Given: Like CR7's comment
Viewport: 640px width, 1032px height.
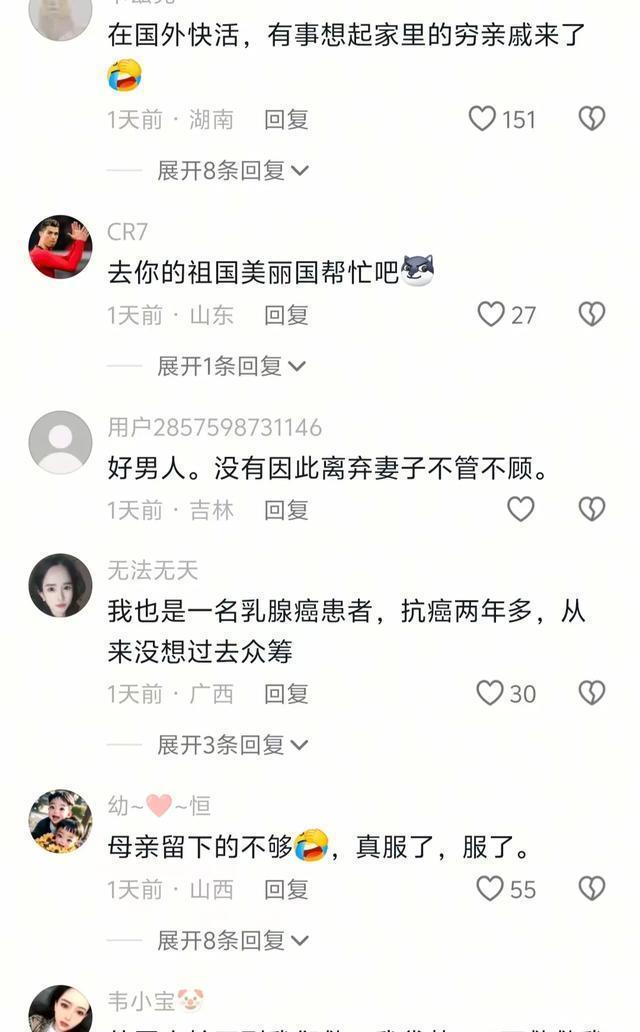Looking at the screenshot, I should (x=491, y=315).
